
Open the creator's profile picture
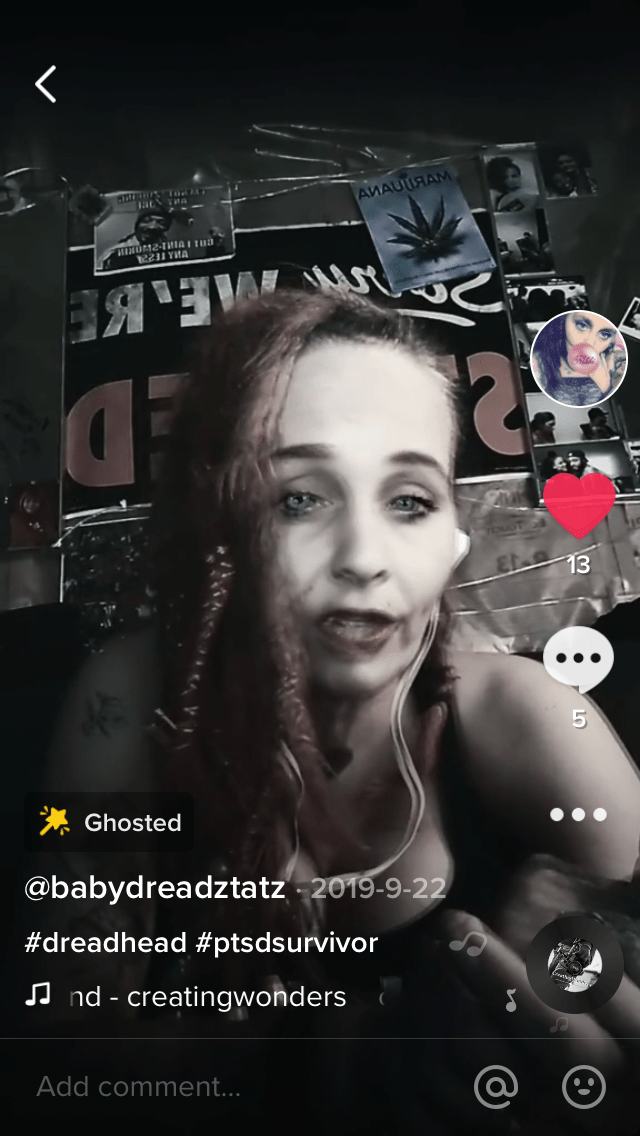tap(579, 360)
